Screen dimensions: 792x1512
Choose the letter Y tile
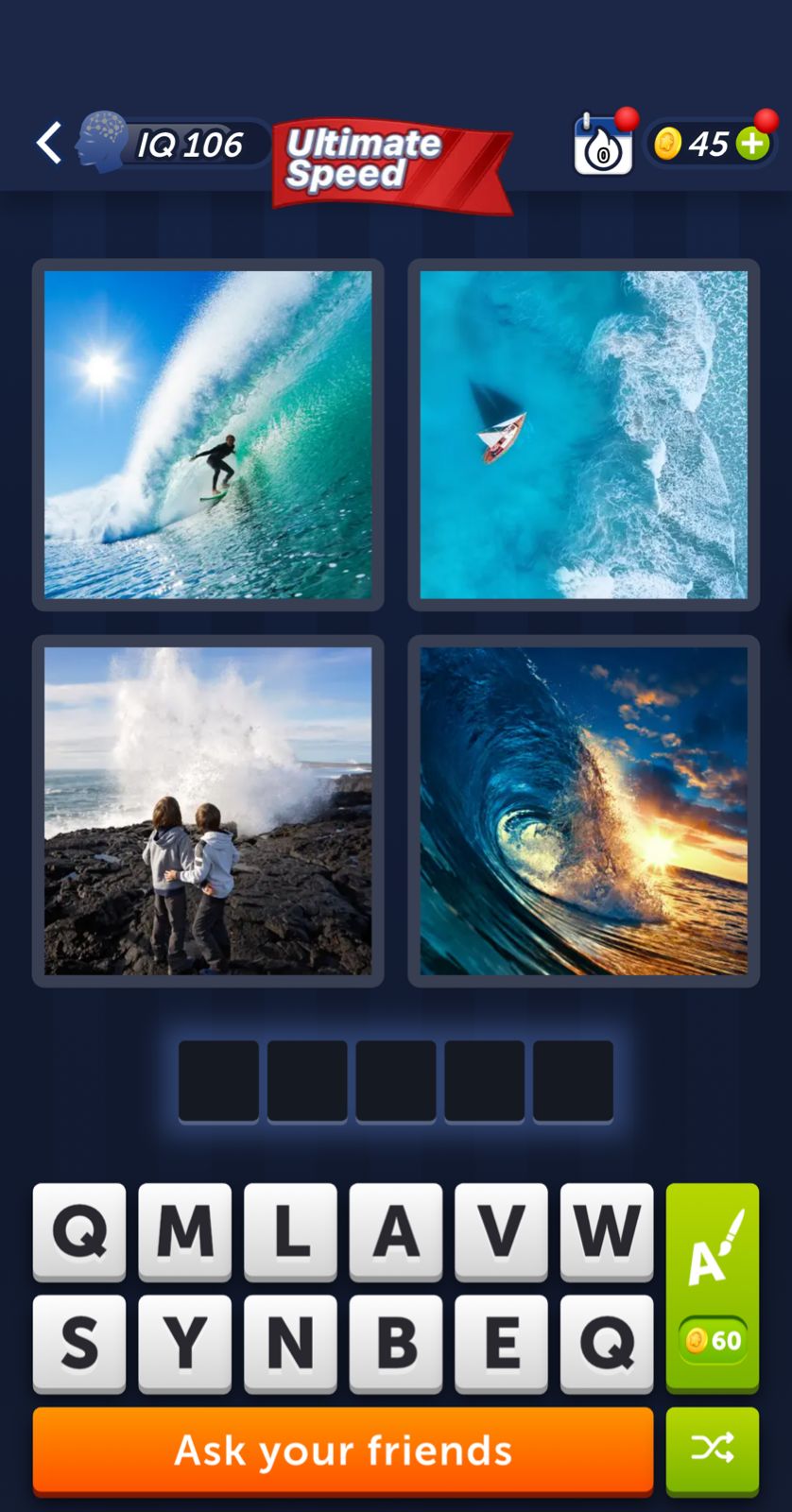185,1342
